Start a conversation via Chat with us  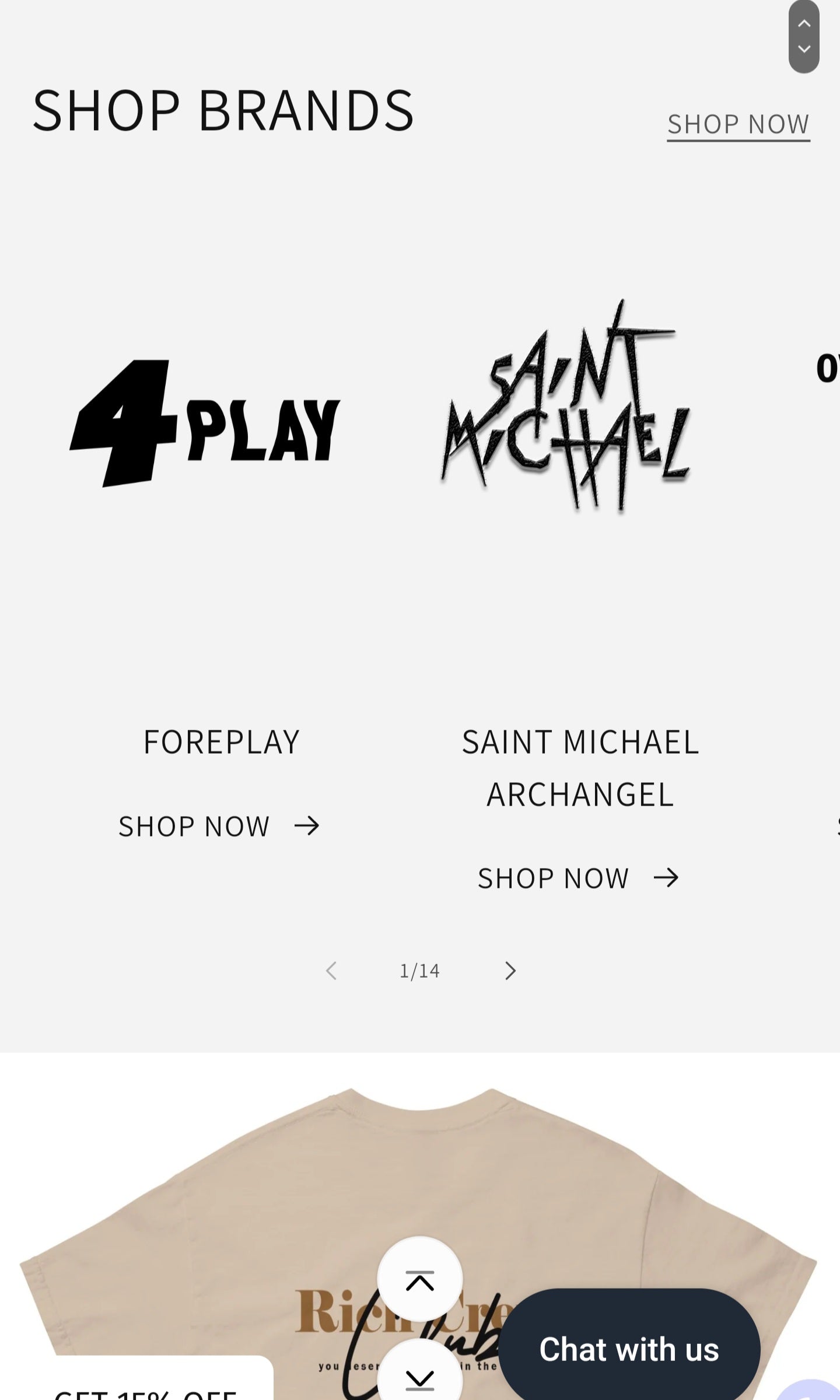tap(629, 1349)
